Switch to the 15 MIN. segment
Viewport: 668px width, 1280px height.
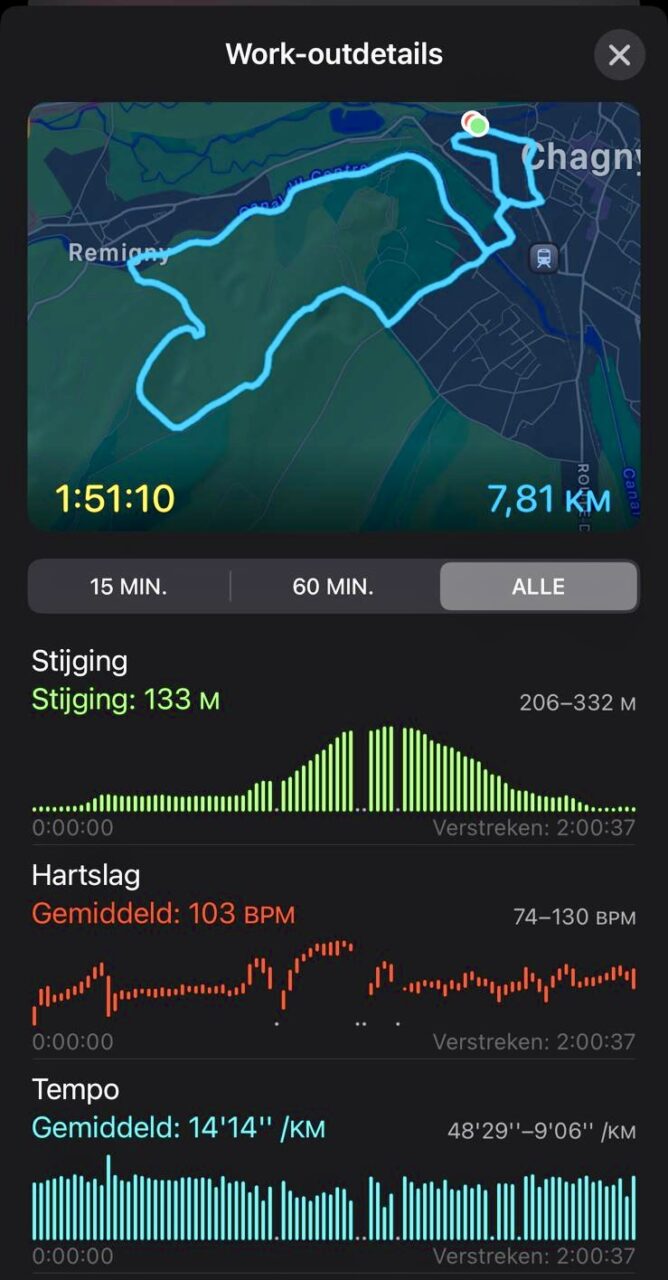(129, 587)
